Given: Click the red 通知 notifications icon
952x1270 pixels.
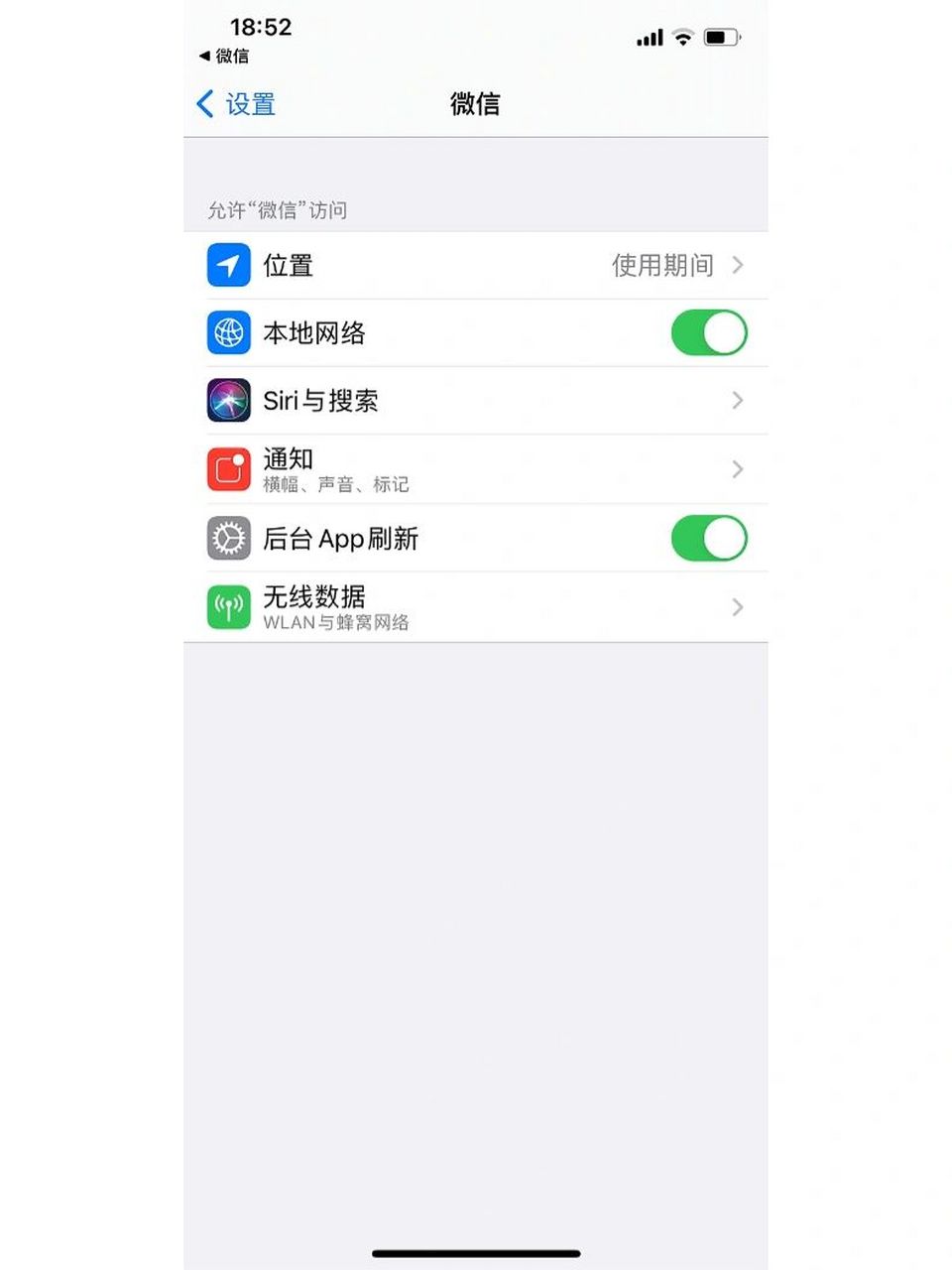Looking at the screenshot, I should pos(228,468).
